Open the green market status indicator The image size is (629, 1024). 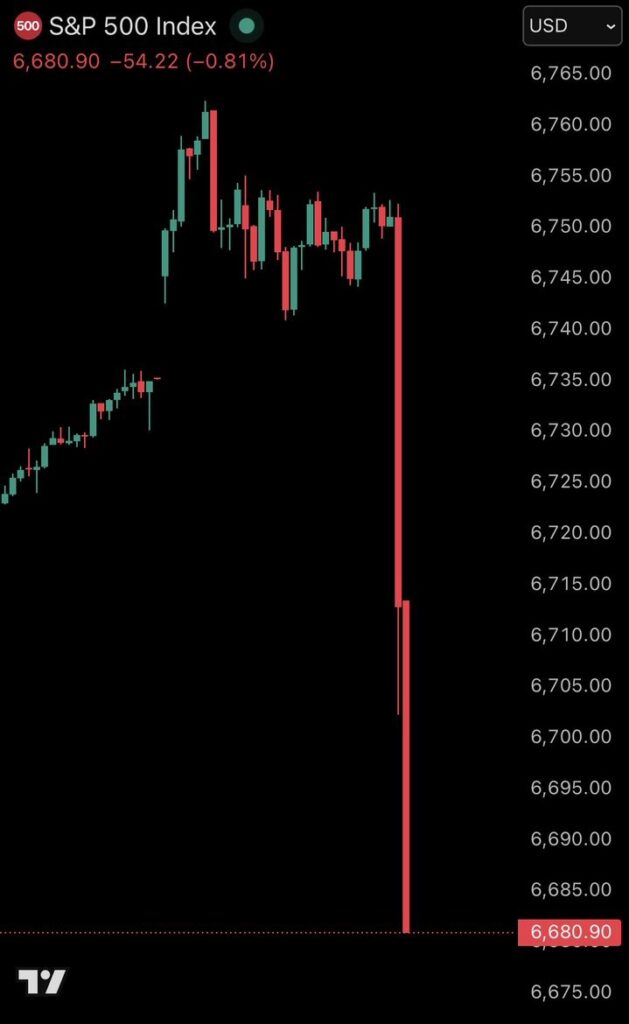point(246,26)
